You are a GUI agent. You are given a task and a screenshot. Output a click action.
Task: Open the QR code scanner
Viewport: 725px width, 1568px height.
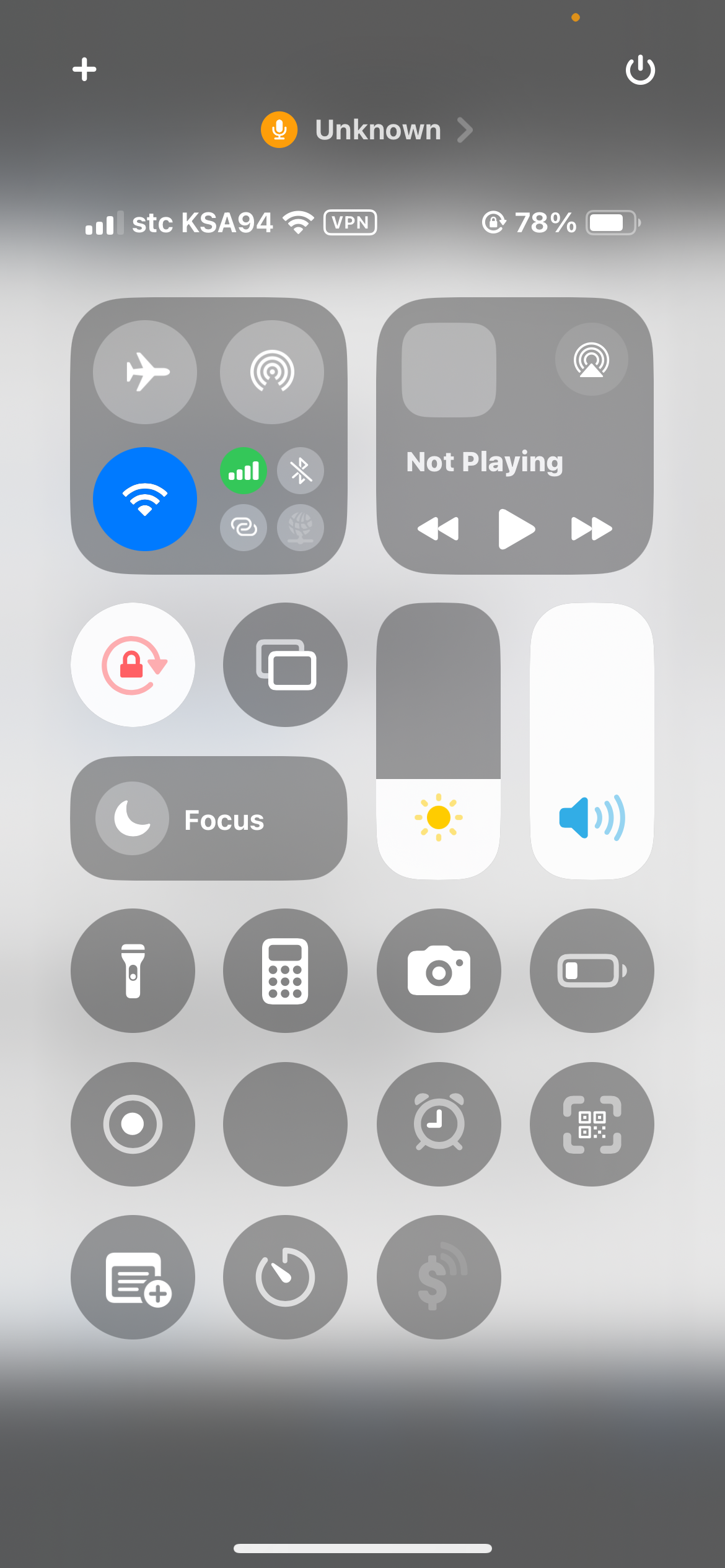pyautogui.click(x=592, y=1124)
